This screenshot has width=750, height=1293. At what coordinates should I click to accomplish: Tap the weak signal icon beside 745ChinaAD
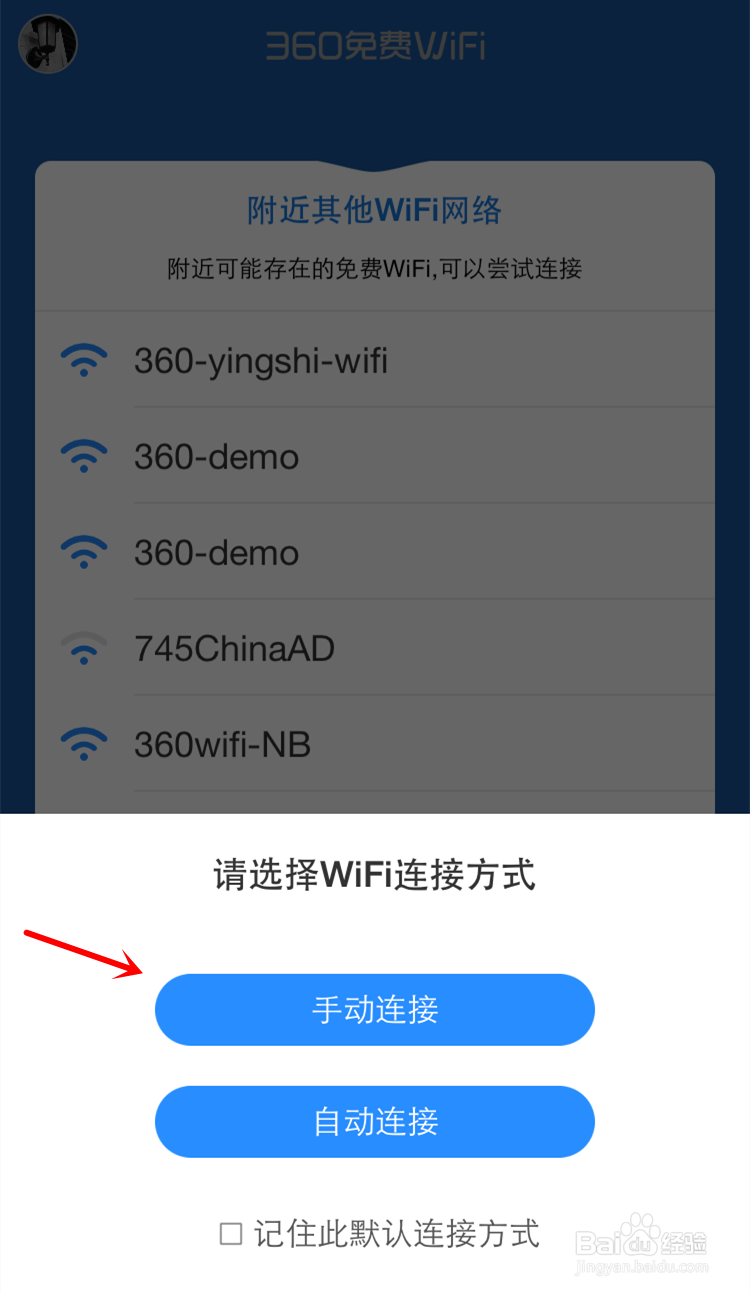(84, 648)
